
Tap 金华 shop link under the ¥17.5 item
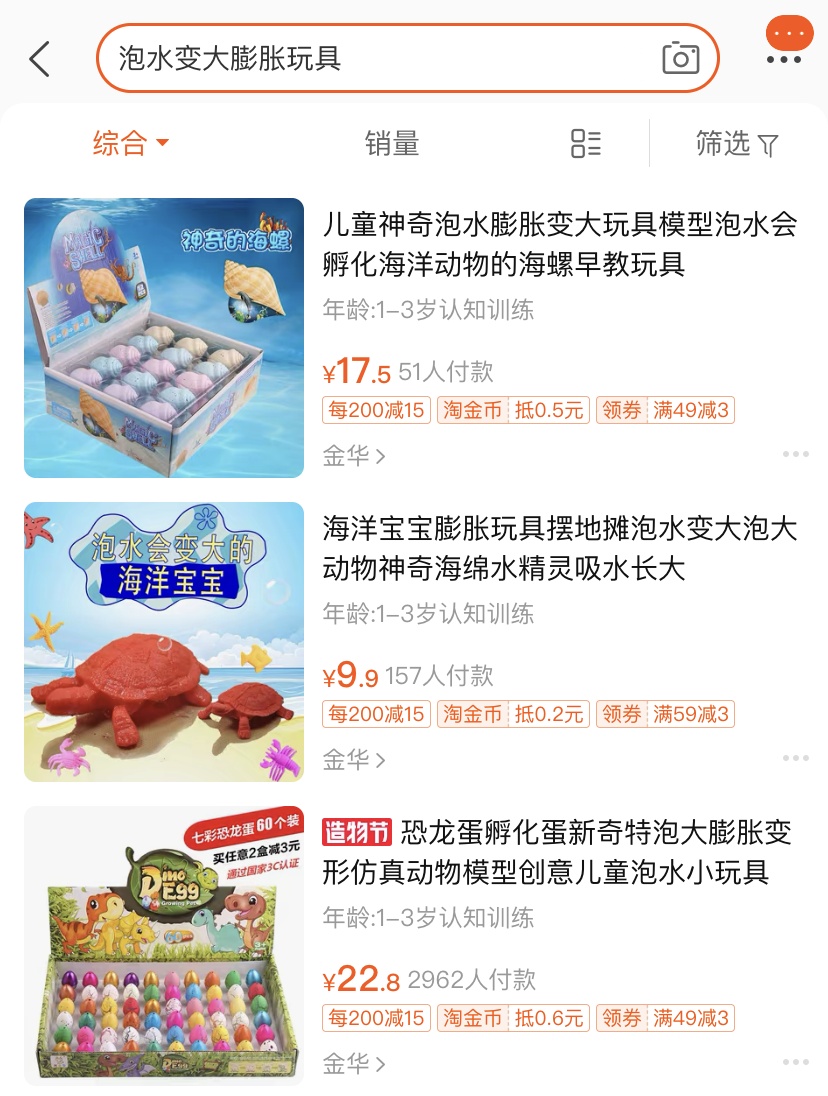354,456
